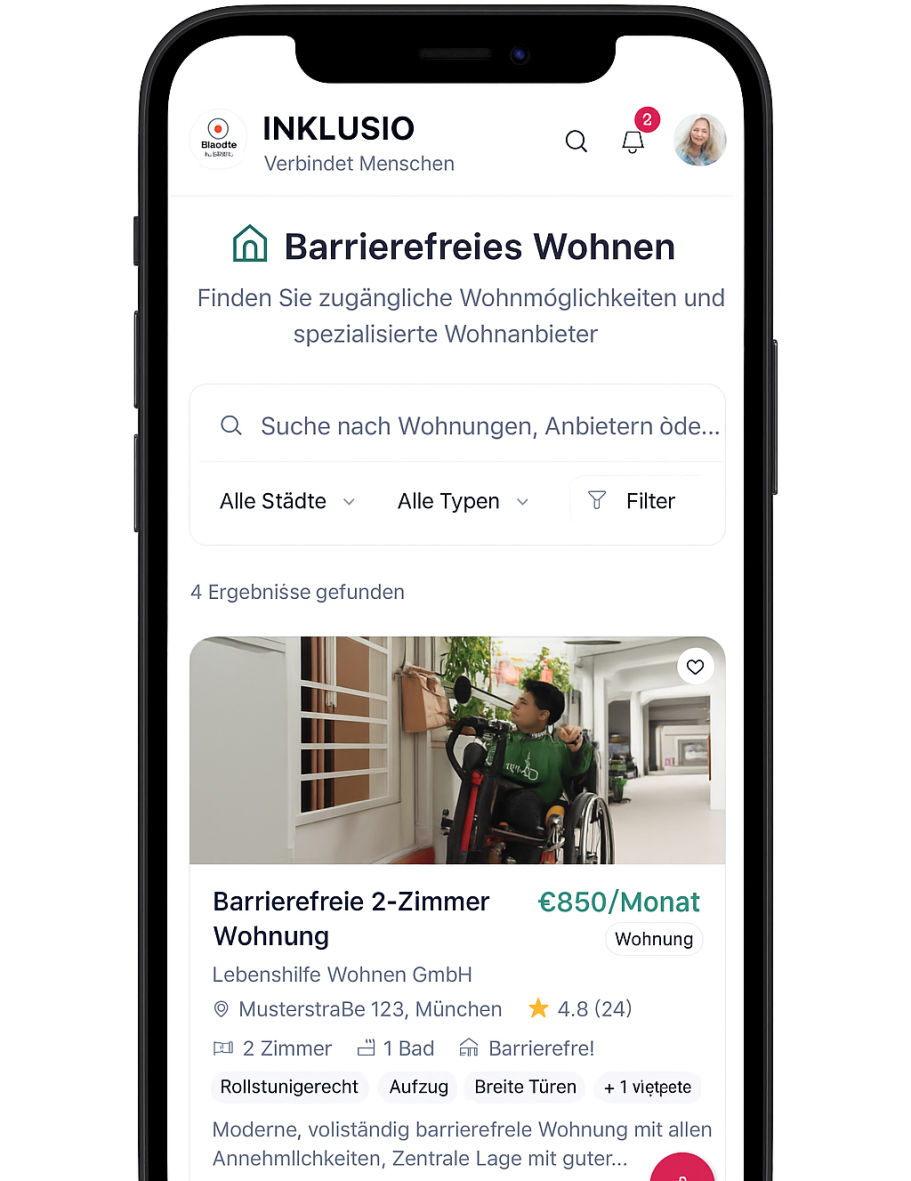Select the Breite Türen tag chip
The image size is (911, 1181).
(525, 1087)
